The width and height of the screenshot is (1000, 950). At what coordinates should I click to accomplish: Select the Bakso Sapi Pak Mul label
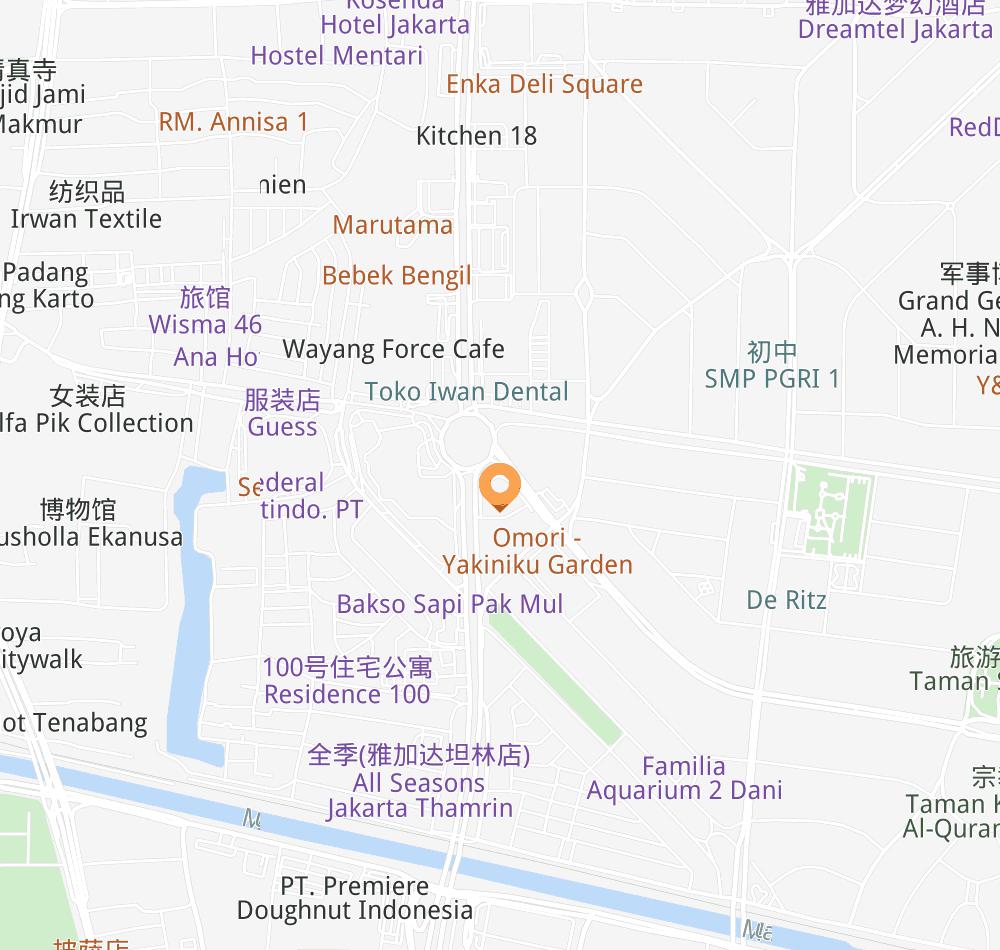449,604
